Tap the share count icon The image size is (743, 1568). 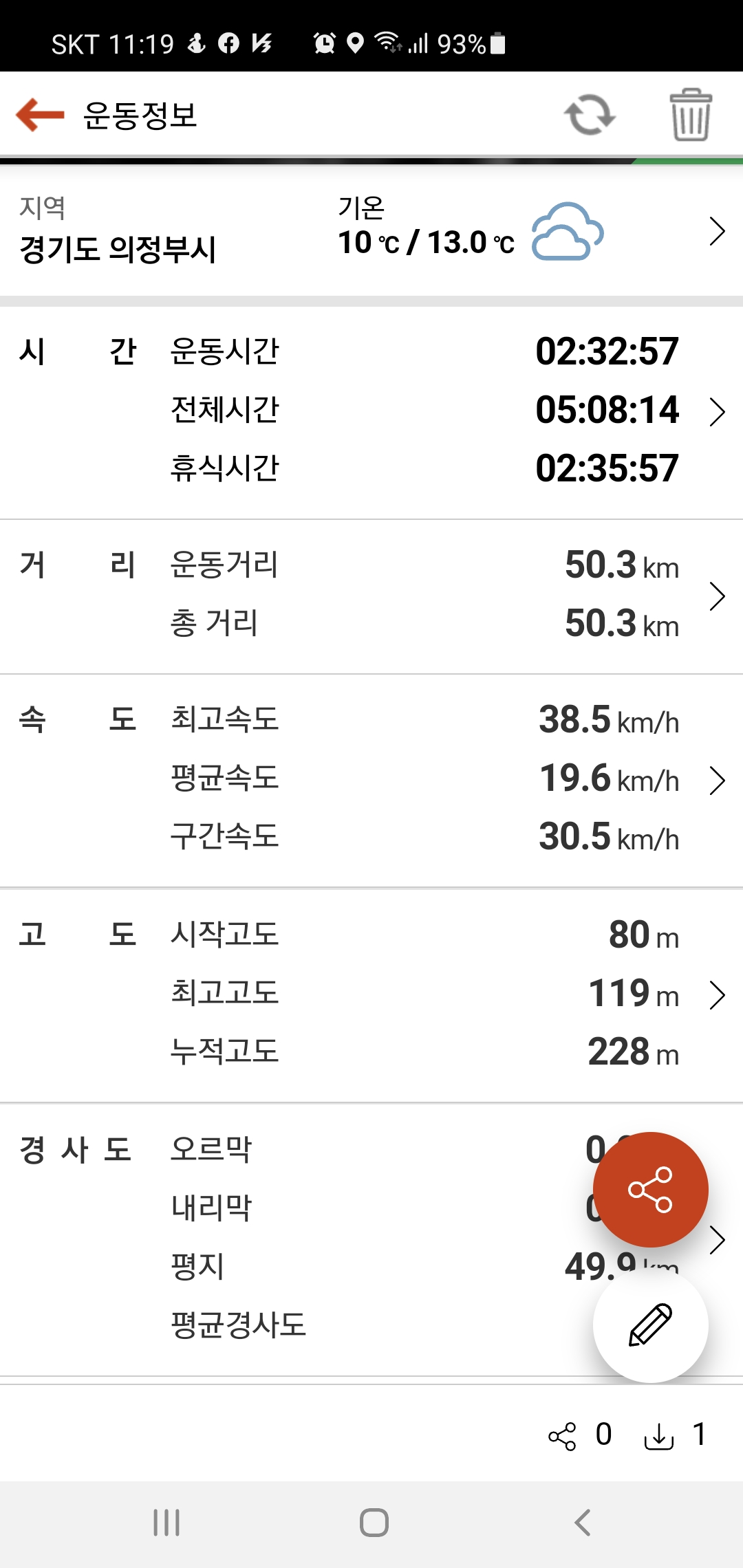(563, 1436)
